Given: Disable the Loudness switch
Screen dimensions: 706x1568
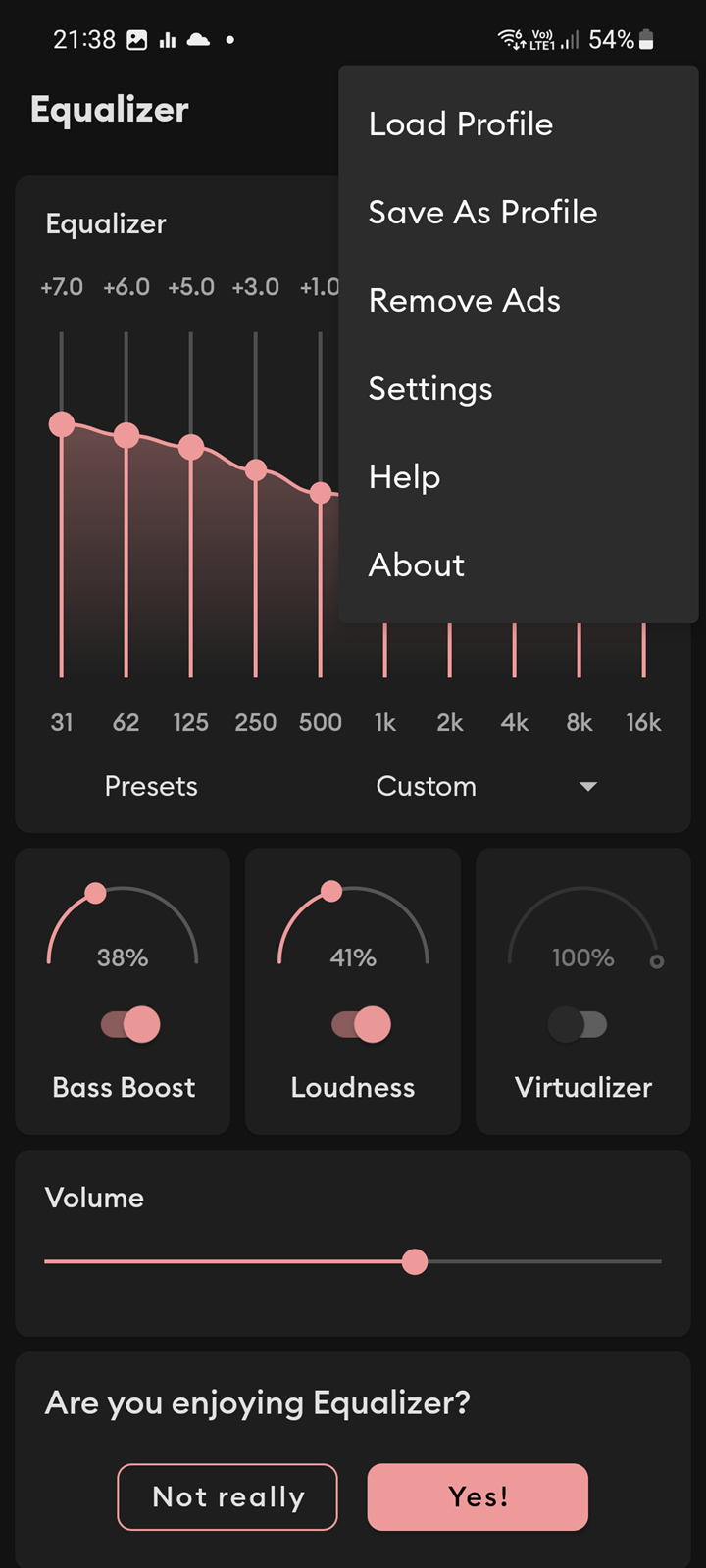Looking at the screenshot, I should tap(361, 1025).
